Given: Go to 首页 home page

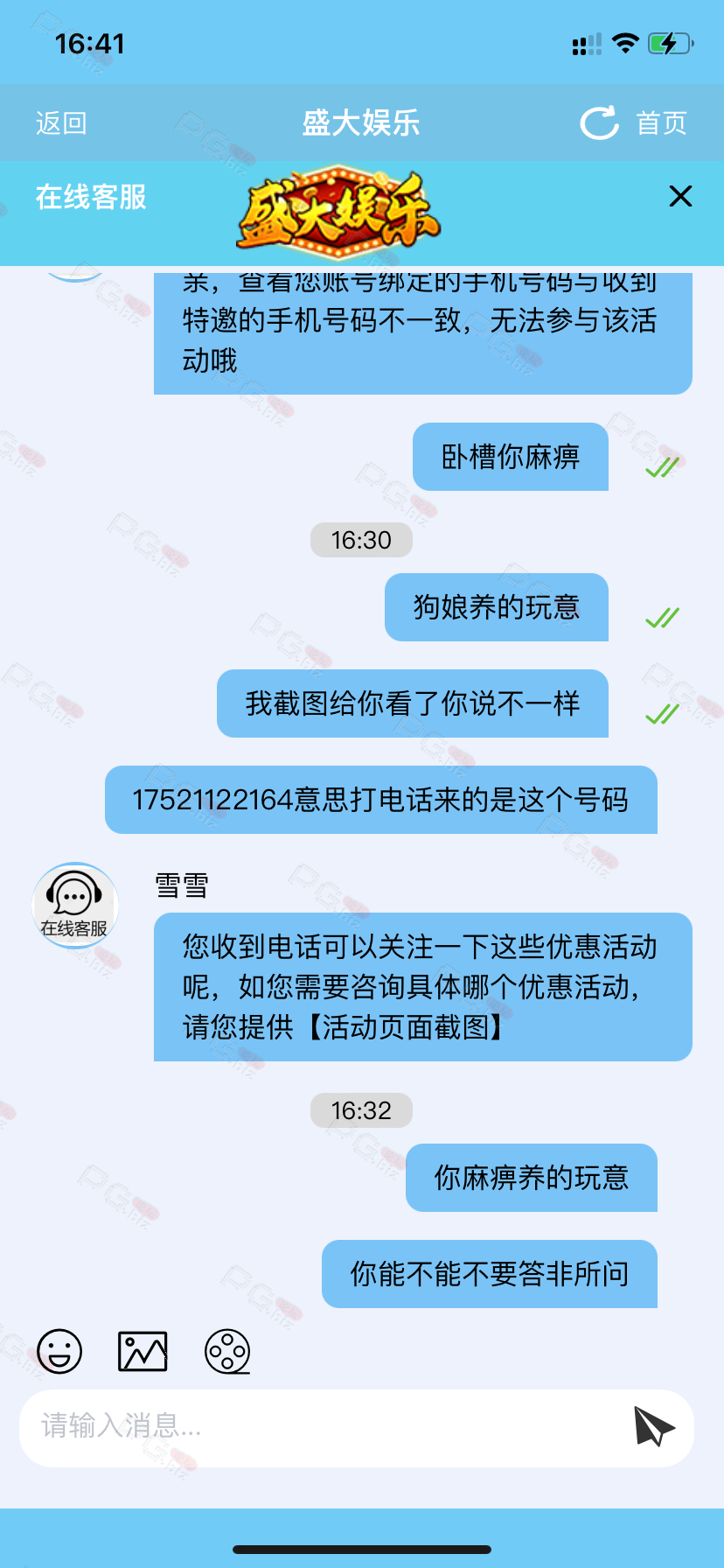Looking at the screenshot, I should pos(661,123).
